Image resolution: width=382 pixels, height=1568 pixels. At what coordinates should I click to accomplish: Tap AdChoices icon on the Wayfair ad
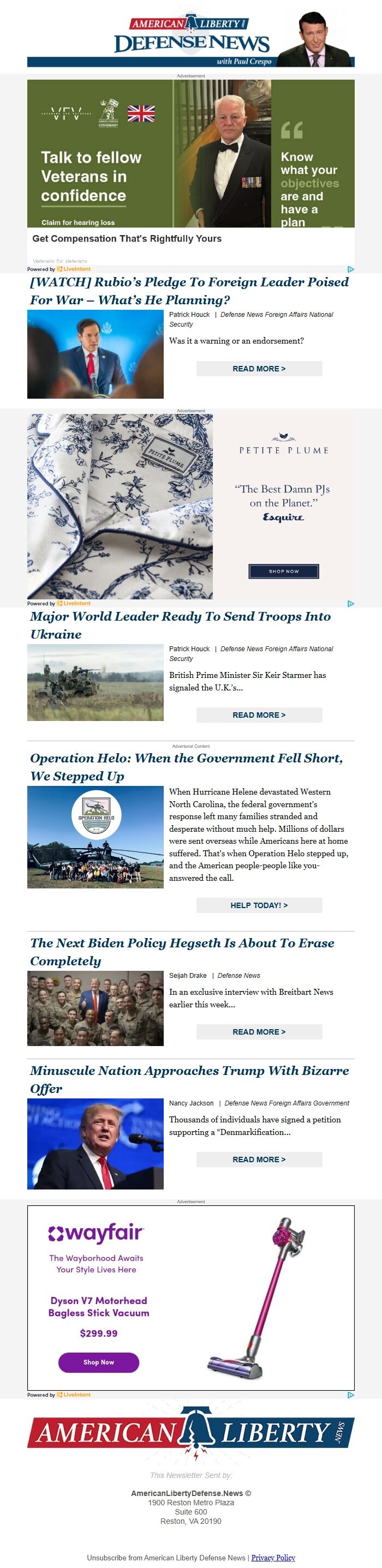coord(350,1395)
